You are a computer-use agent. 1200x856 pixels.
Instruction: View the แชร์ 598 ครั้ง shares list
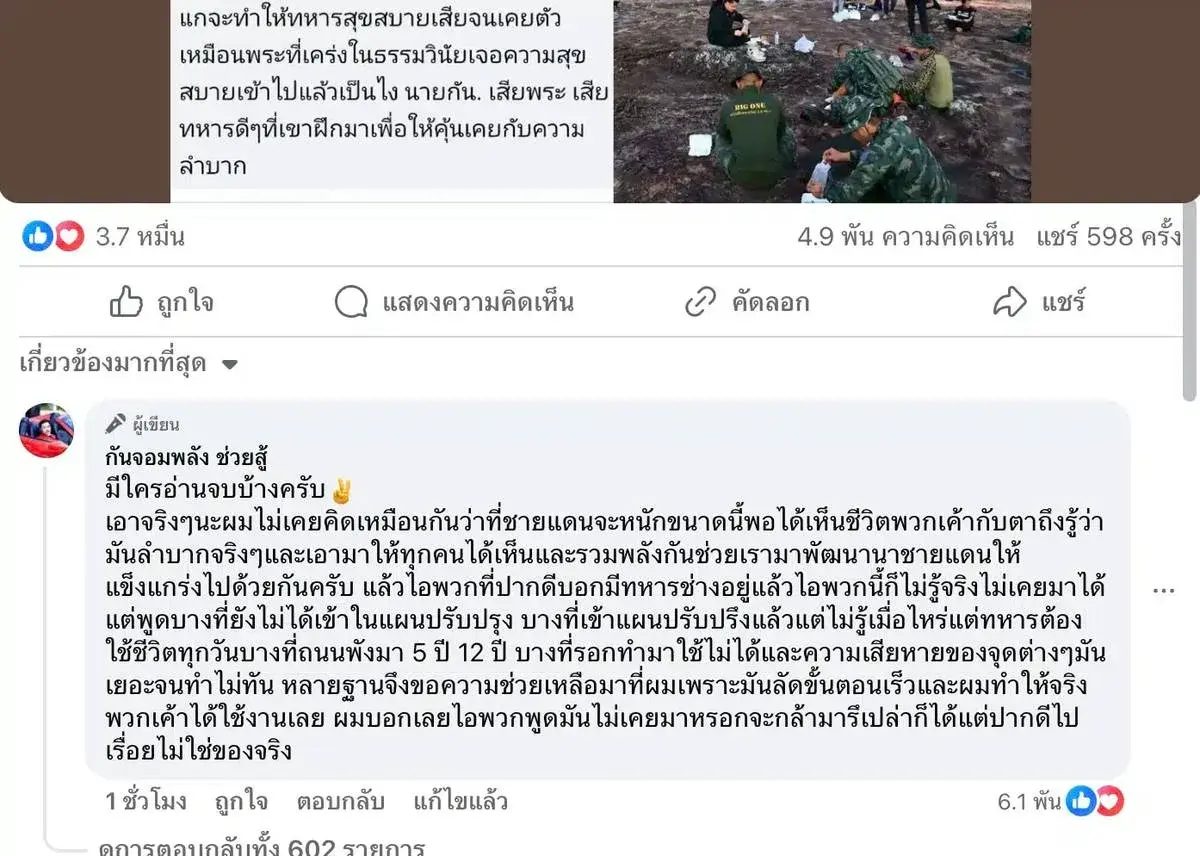pyautogui.click(x=1110, y=237)
